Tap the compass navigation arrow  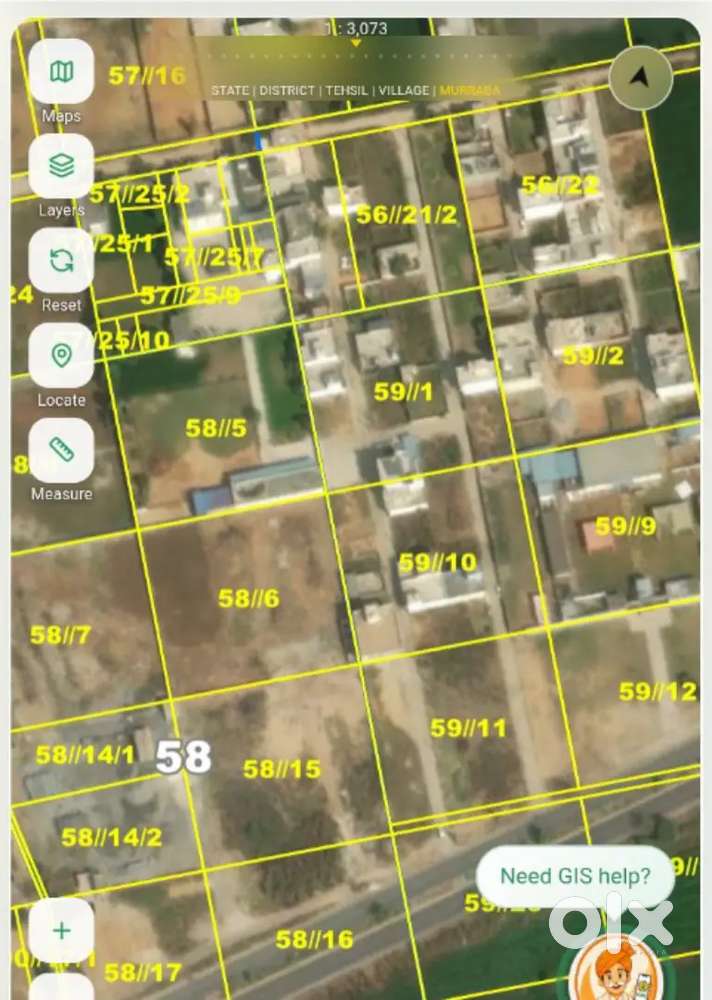click(641, 78)
